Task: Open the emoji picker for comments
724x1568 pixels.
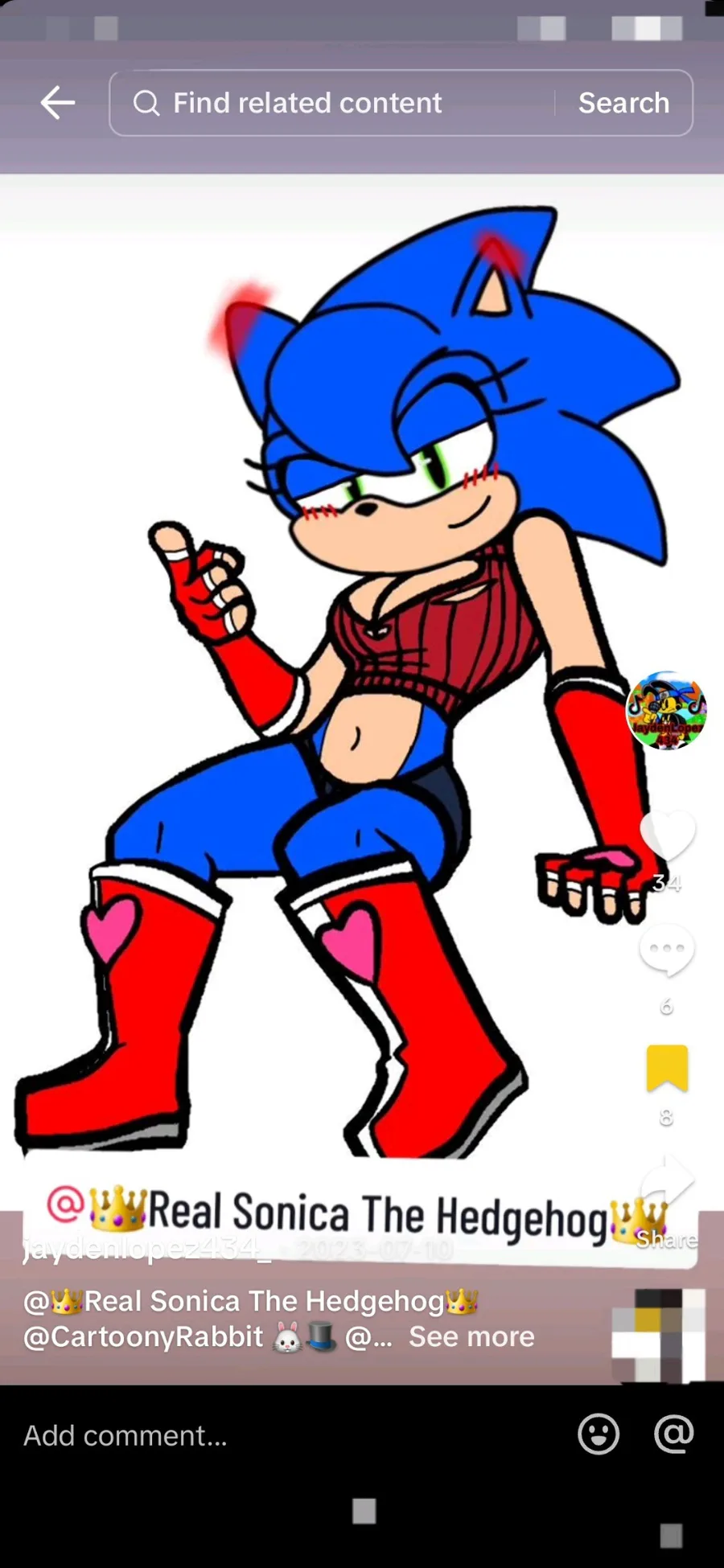Action: [x=599, y=1434]
